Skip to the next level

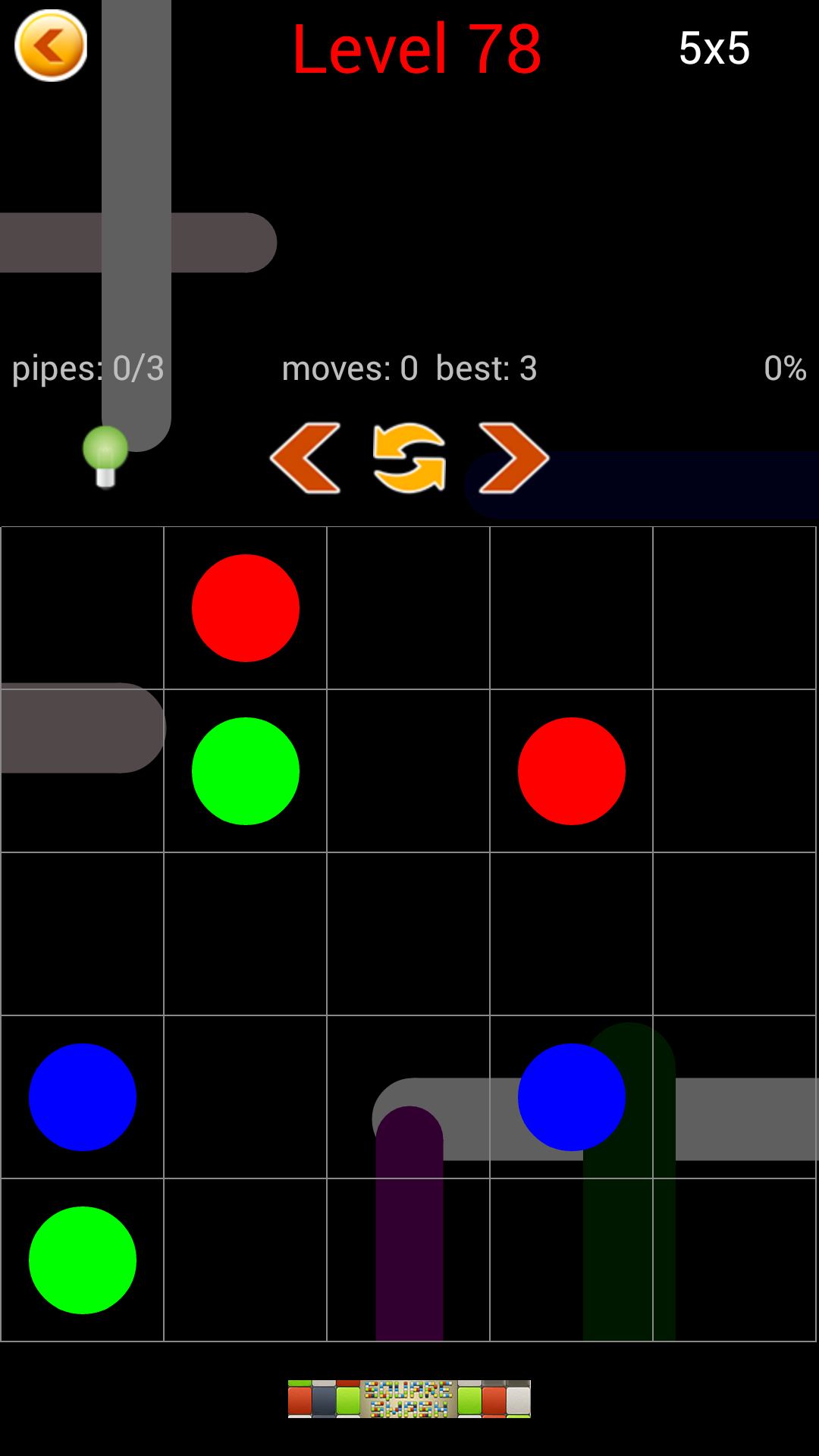point(513,458)
